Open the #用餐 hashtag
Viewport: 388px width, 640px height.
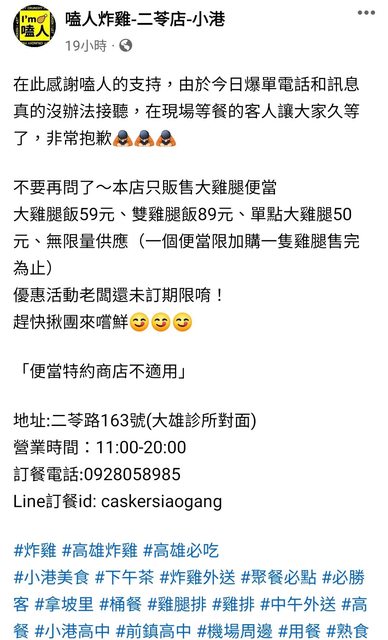pyautogui.click(x=299, y=631)
